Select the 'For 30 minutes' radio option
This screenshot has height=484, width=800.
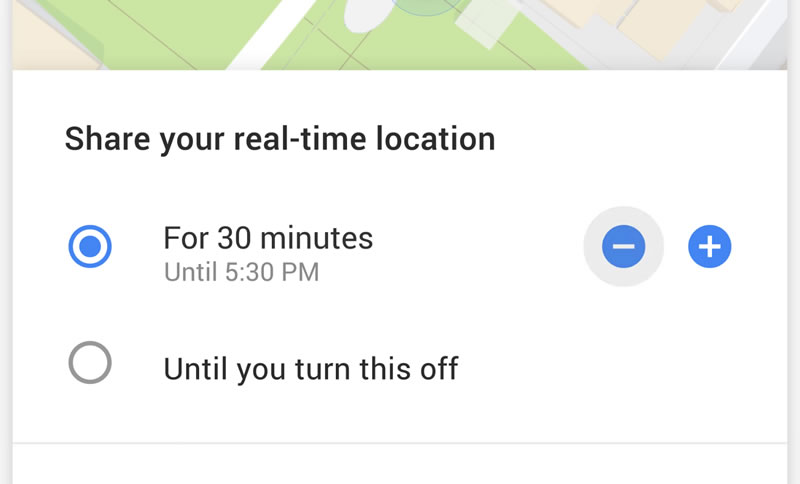90,247
